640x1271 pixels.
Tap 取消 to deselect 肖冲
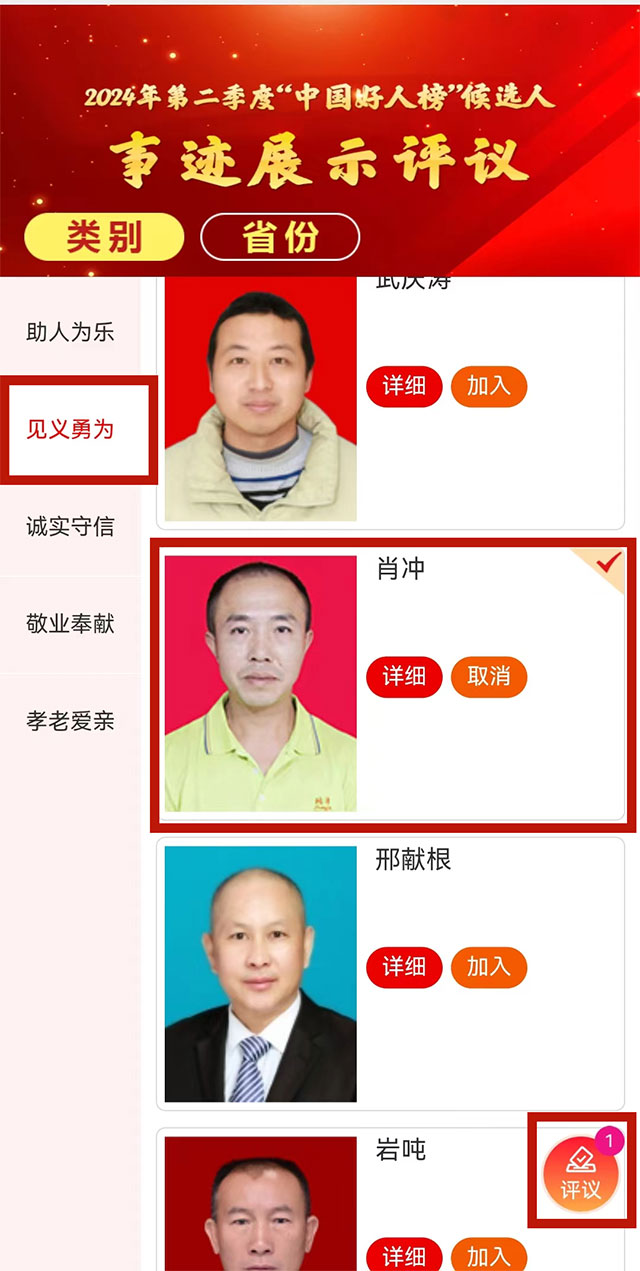[488, 676]
